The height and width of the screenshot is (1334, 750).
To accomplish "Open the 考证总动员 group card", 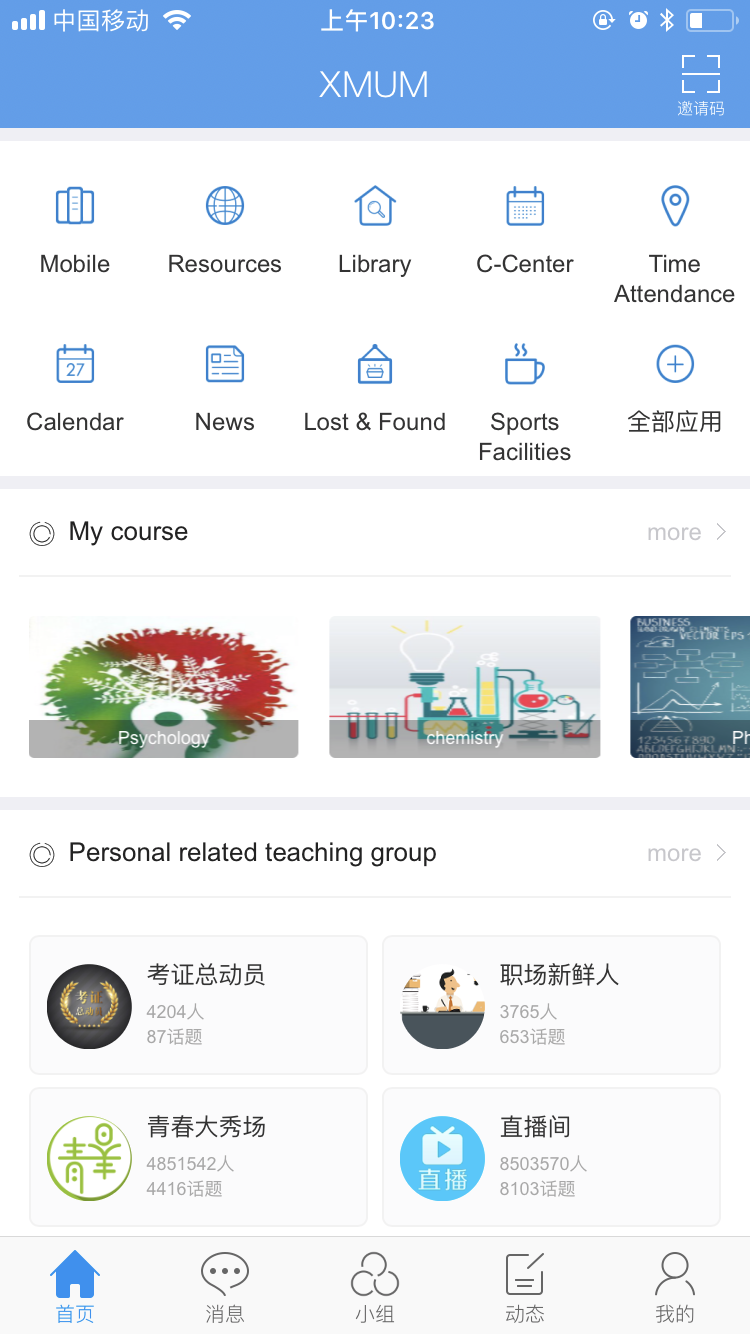I will tap(198, 1004).
